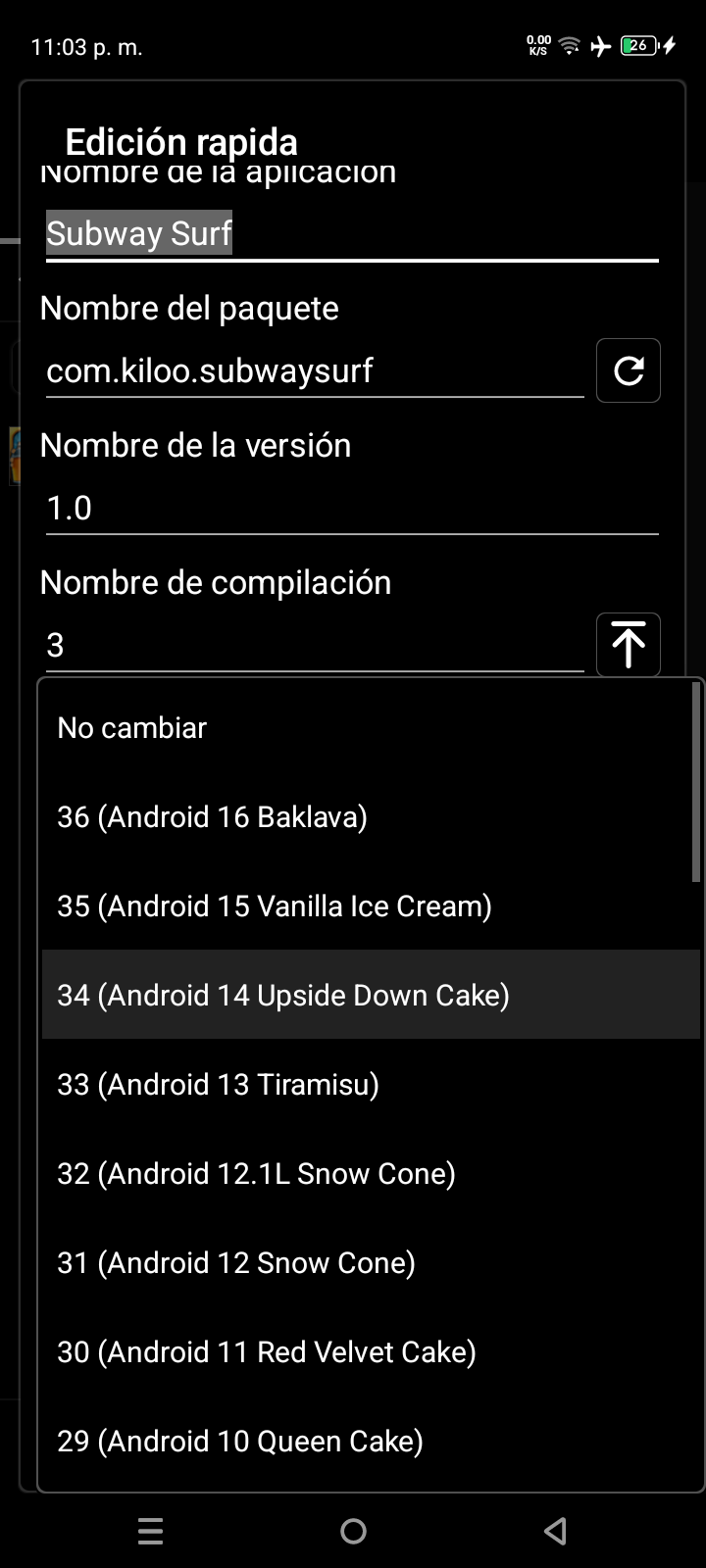Pick 34 (Android 14 Upside Down Cake)
Image resolution: width=706 pixels, height=1568 pixels.
click(369, 996)
